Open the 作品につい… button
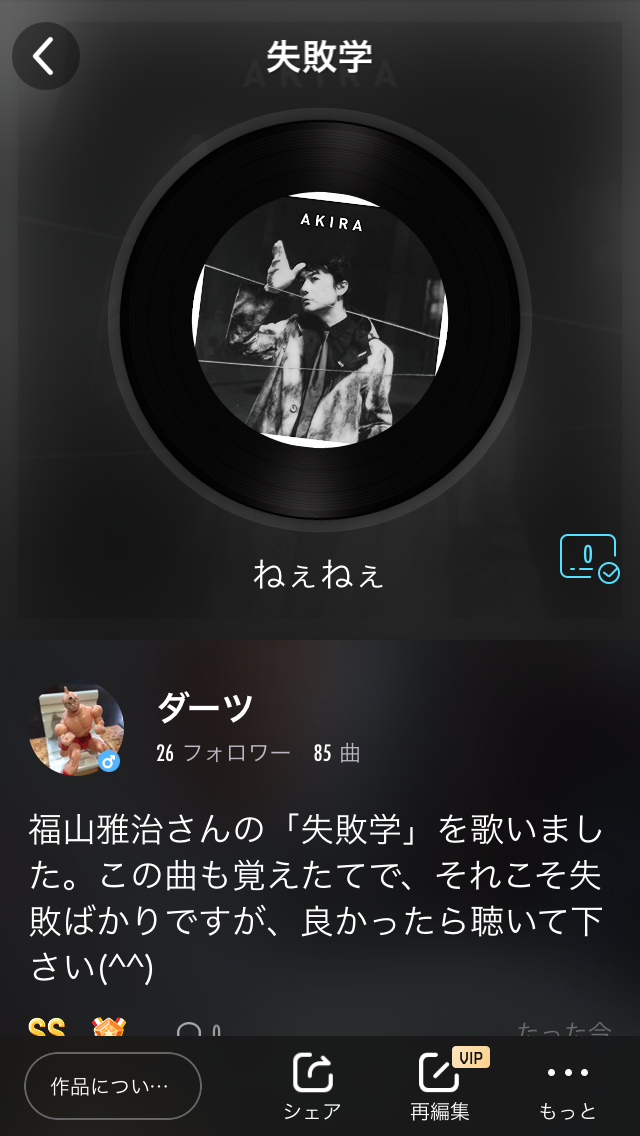The width and height of the screenshot is (640, 1136). pos(112,1085)
